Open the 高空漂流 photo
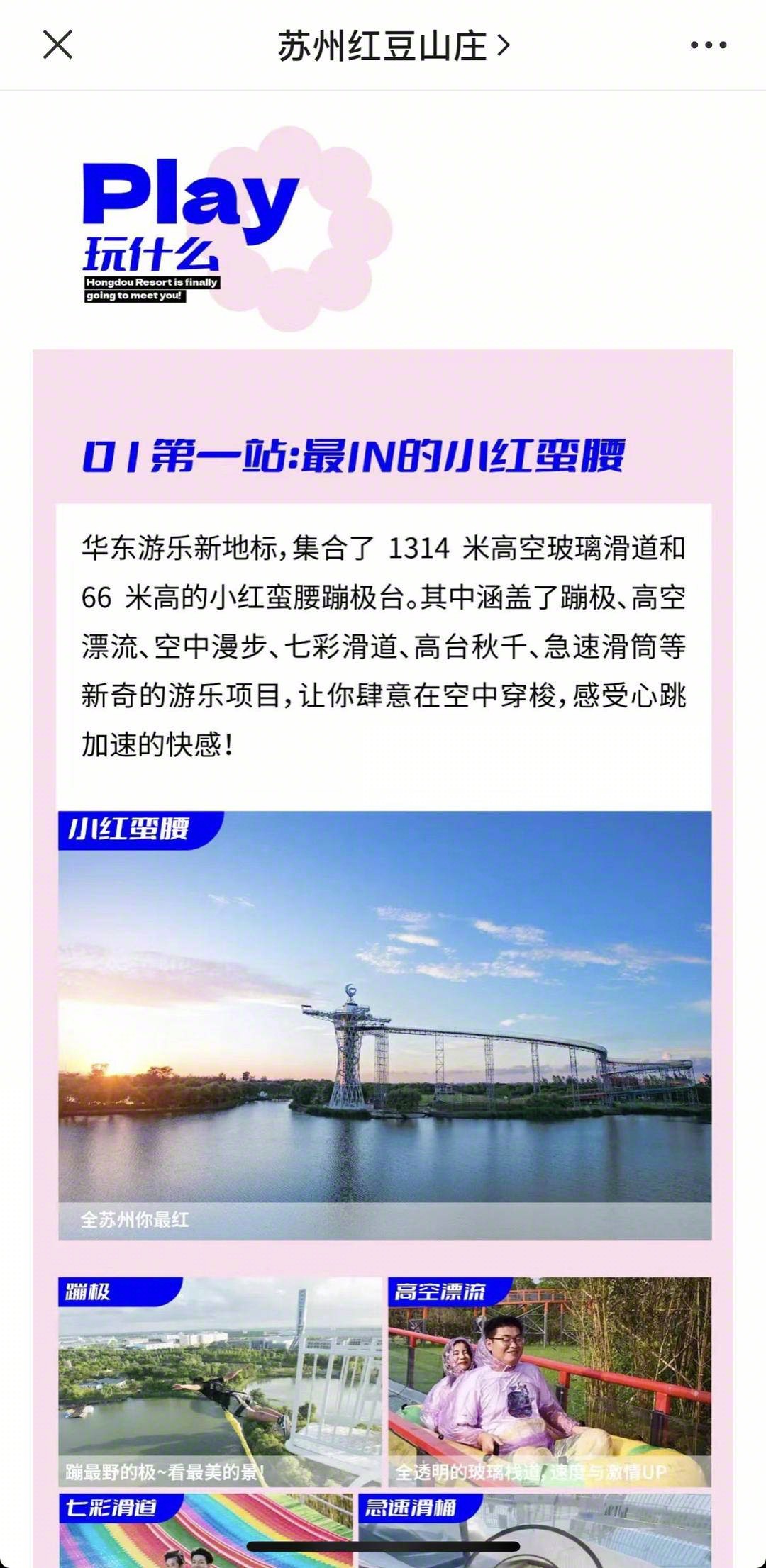The height and width of the screenshot is (1568, 766). click(550, 1382)
